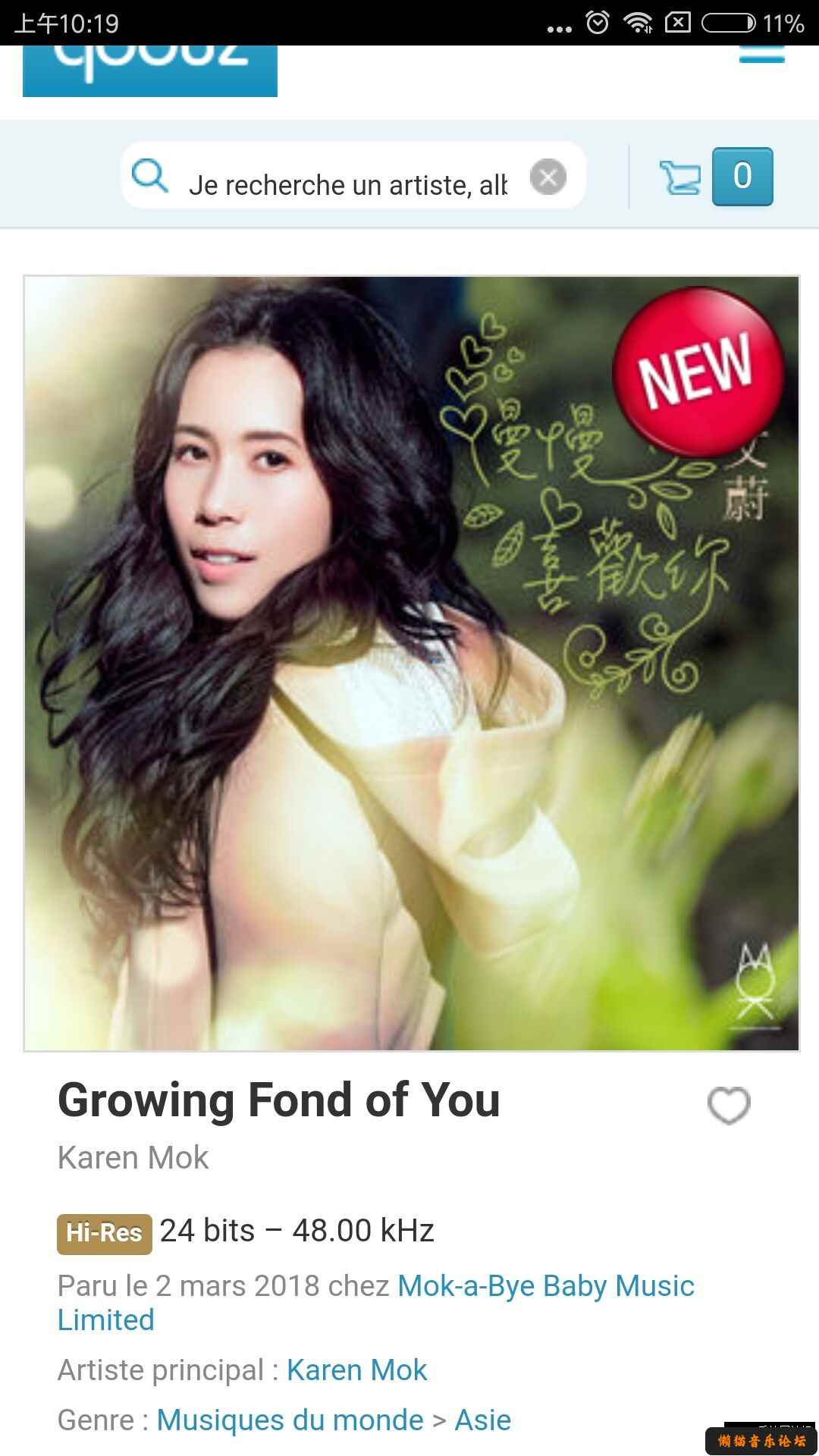Open Musiques du monde genre
819x1456 pixels.
(x=290, y=1420)
